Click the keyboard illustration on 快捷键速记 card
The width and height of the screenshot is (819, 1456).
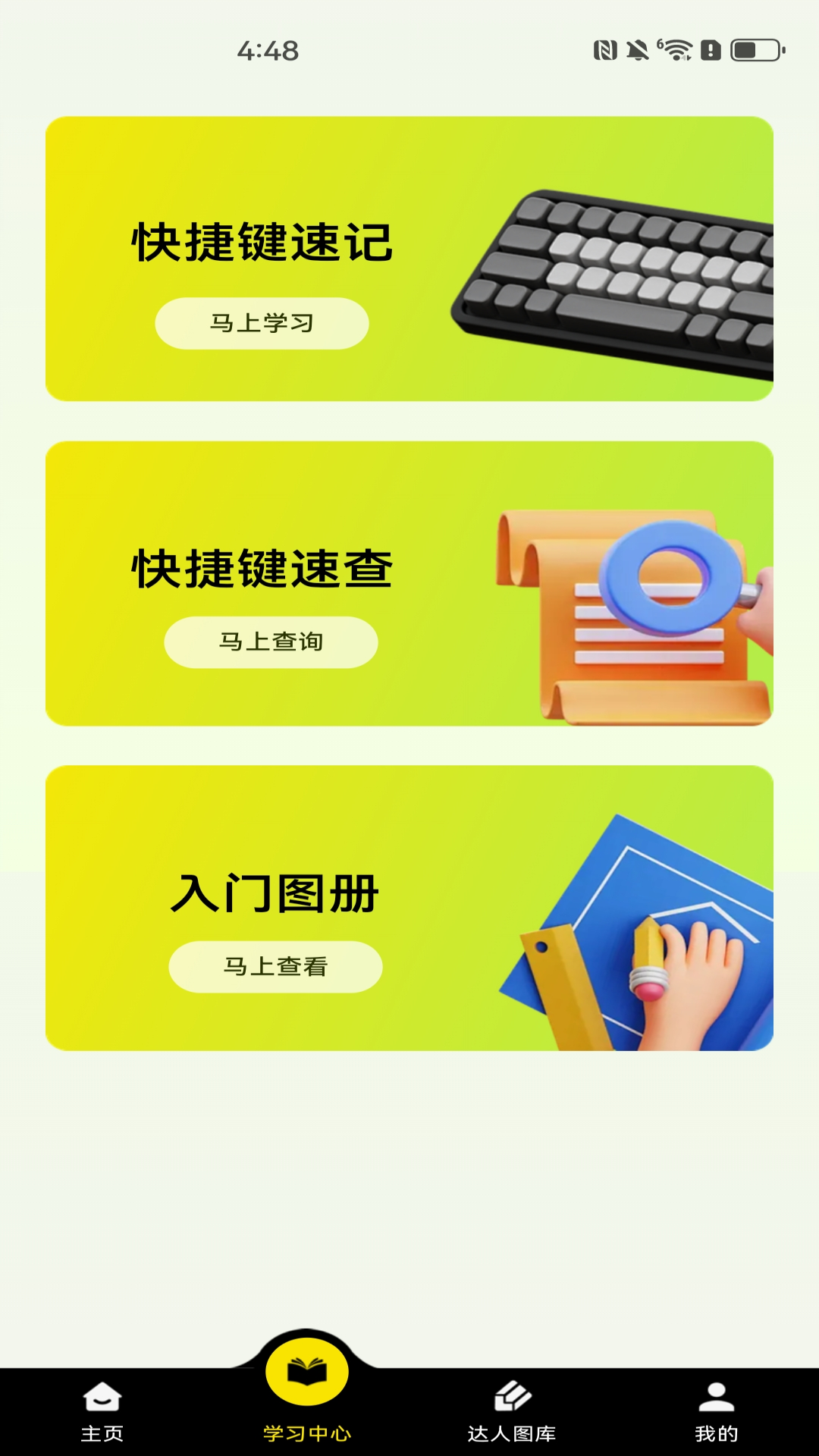click(622, 265)
